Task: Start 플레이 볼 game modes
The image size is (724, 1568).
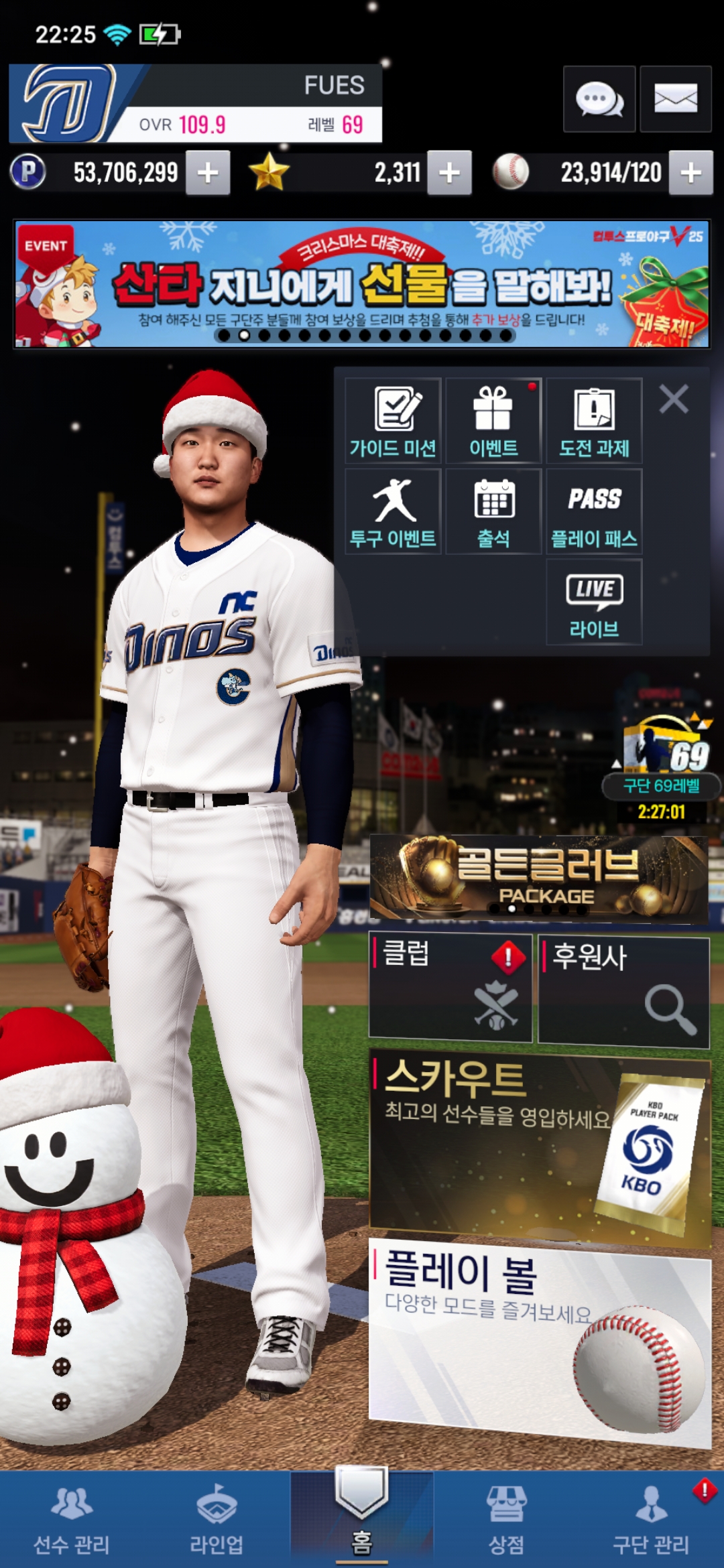Action: click(x=539, y=1339)
